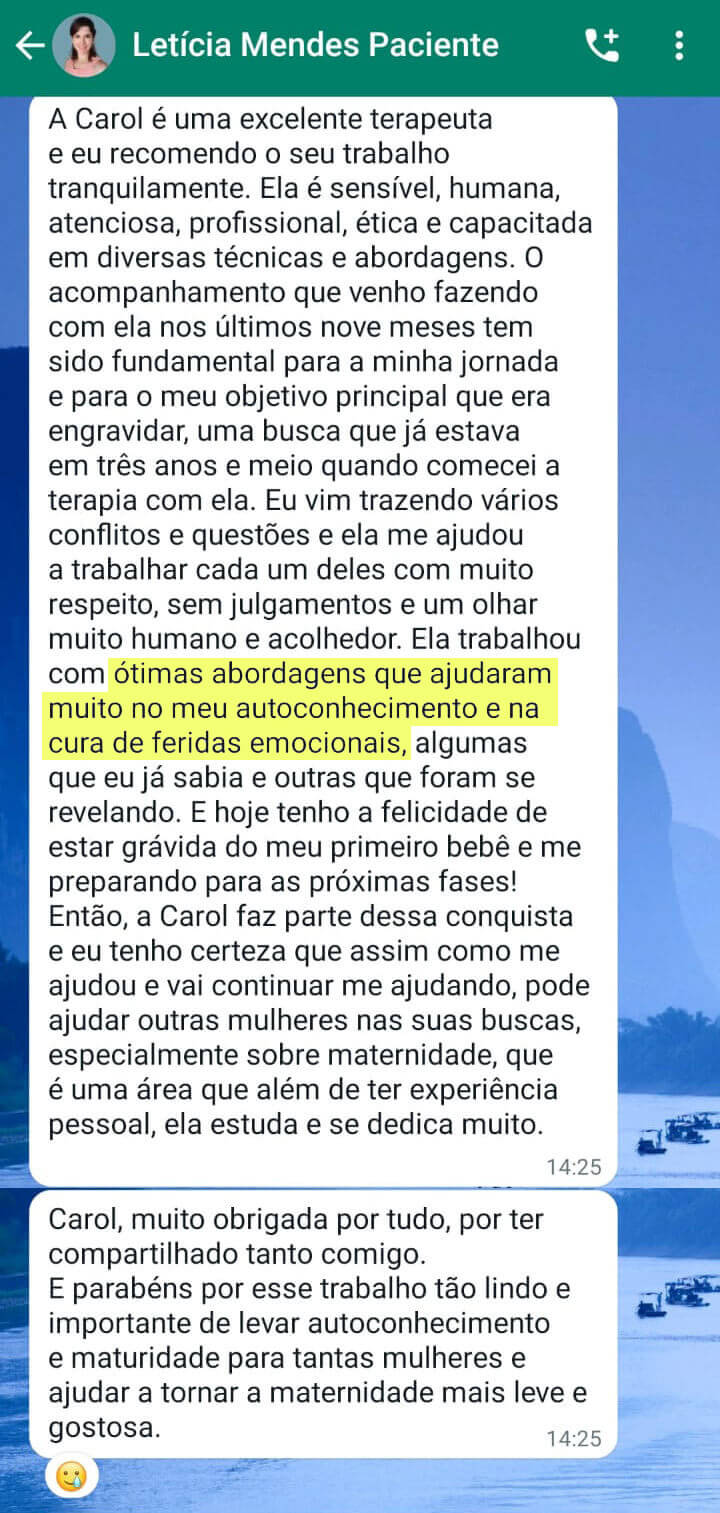Go back to the chat list
Screen dimensions: 720x1513
29,46
